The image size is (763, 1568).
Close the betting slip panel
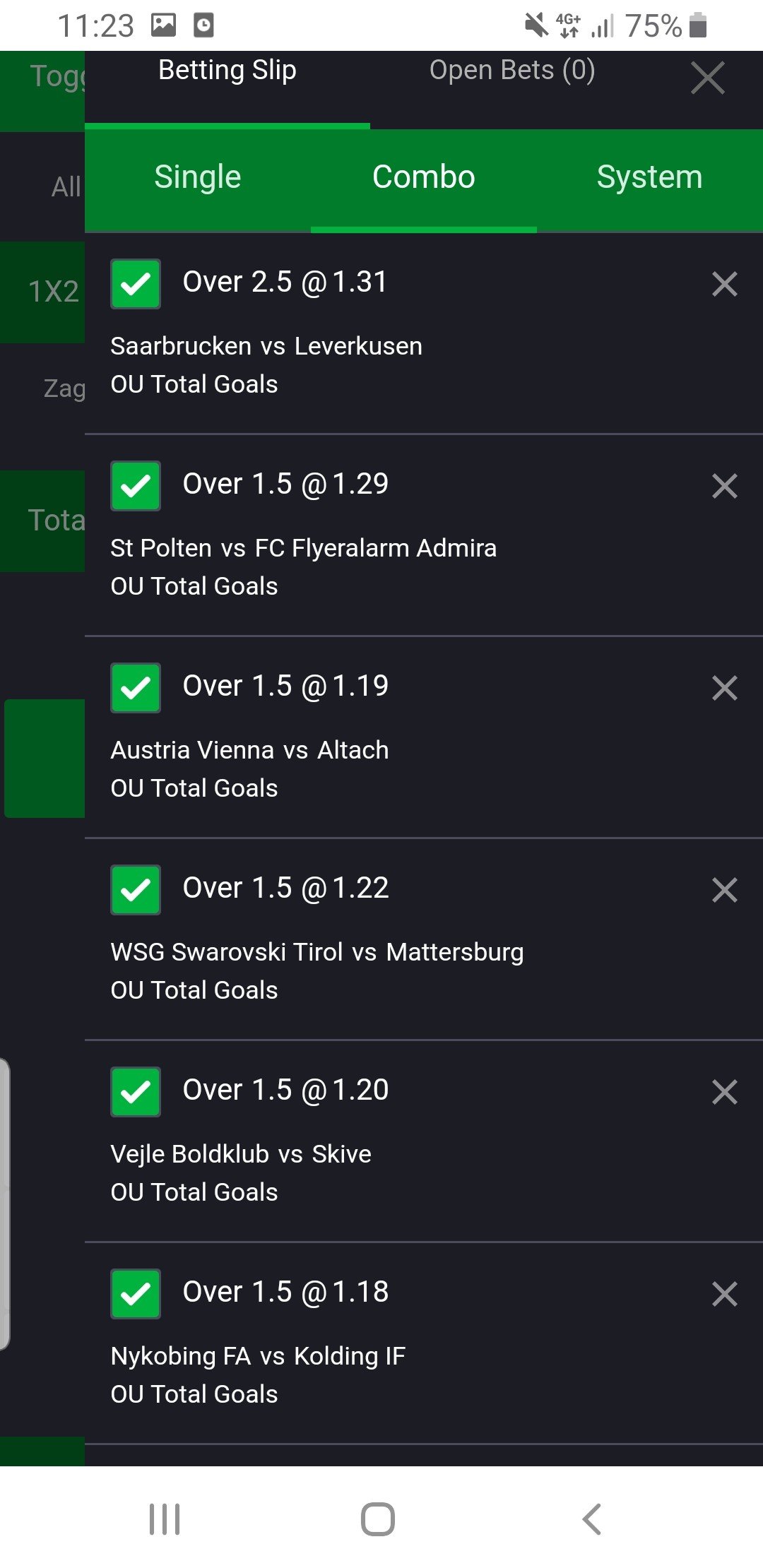(x=707, y=78)
